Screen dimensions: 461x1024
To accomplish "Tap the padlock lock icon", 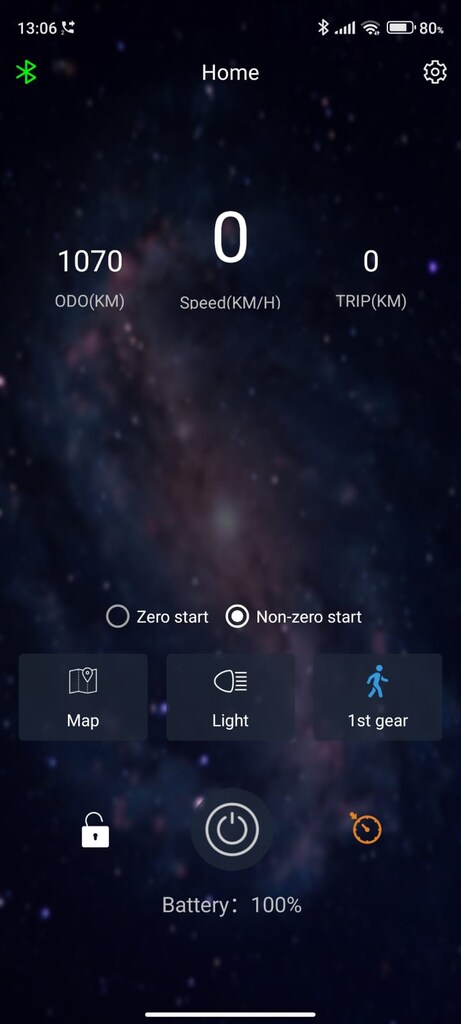I will click(x=95, y=829).
